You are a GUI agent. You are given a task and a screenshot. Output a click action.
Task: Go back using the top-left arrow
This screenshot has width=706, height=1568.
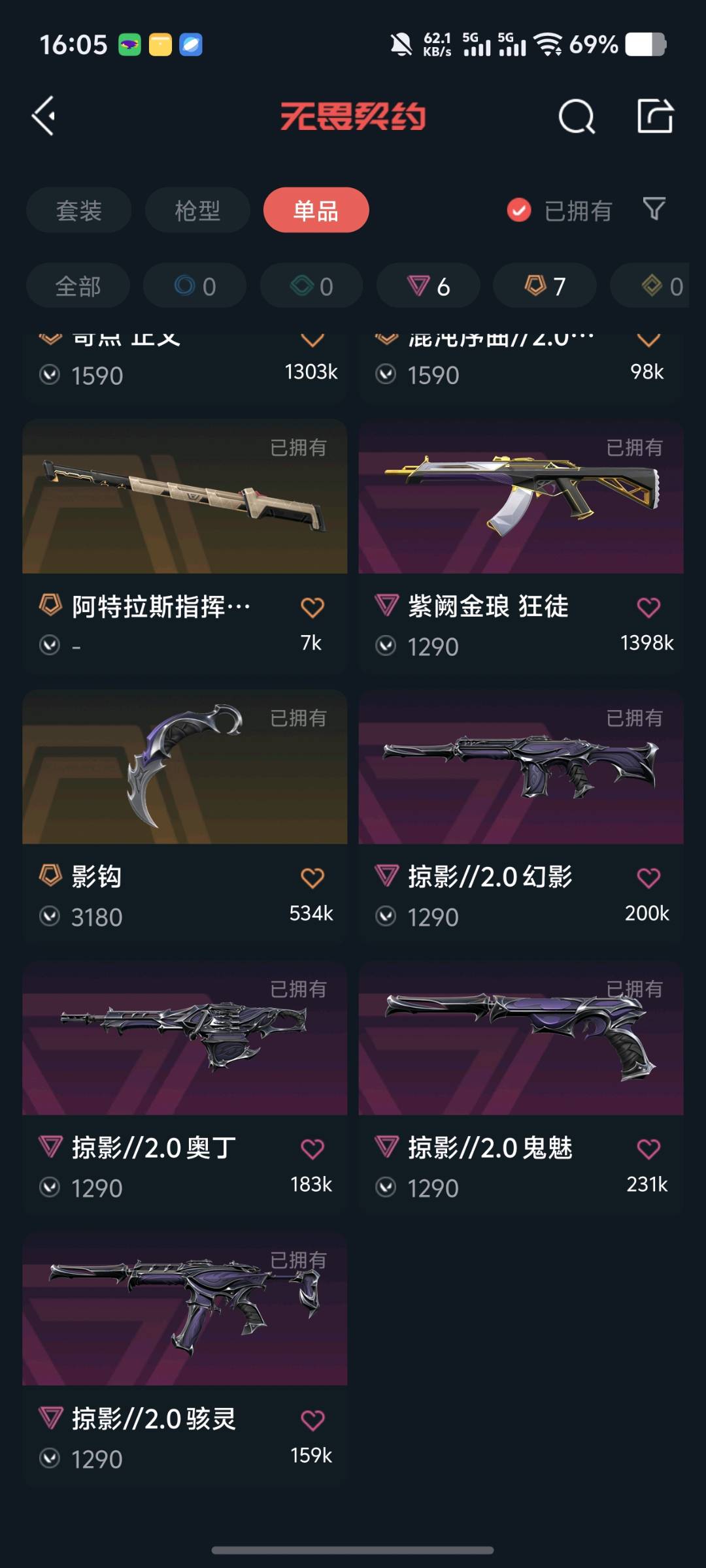click(44, 117)
